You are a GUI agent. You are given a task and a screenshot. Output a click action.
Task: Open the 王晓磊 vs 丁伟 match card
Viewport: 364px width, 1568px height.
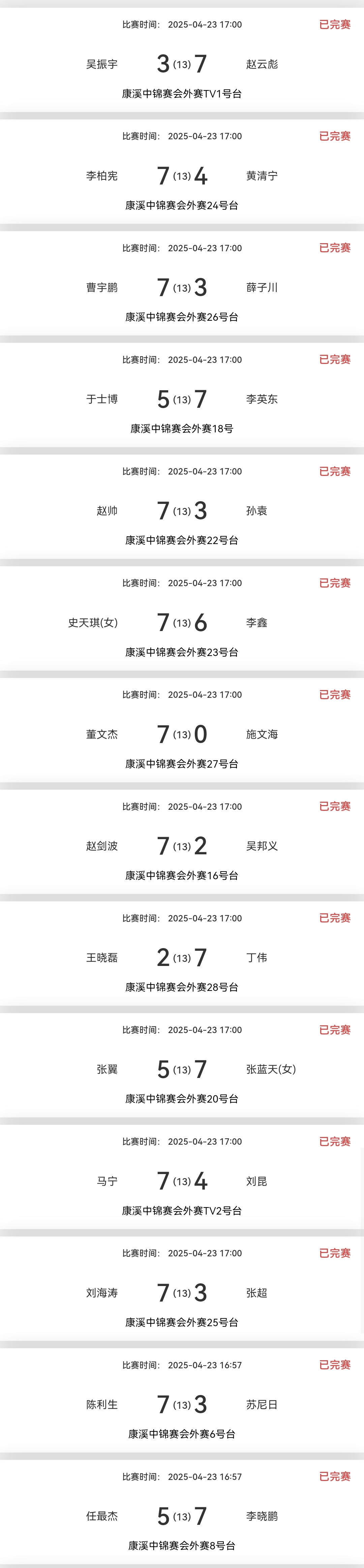click(182, 957)
